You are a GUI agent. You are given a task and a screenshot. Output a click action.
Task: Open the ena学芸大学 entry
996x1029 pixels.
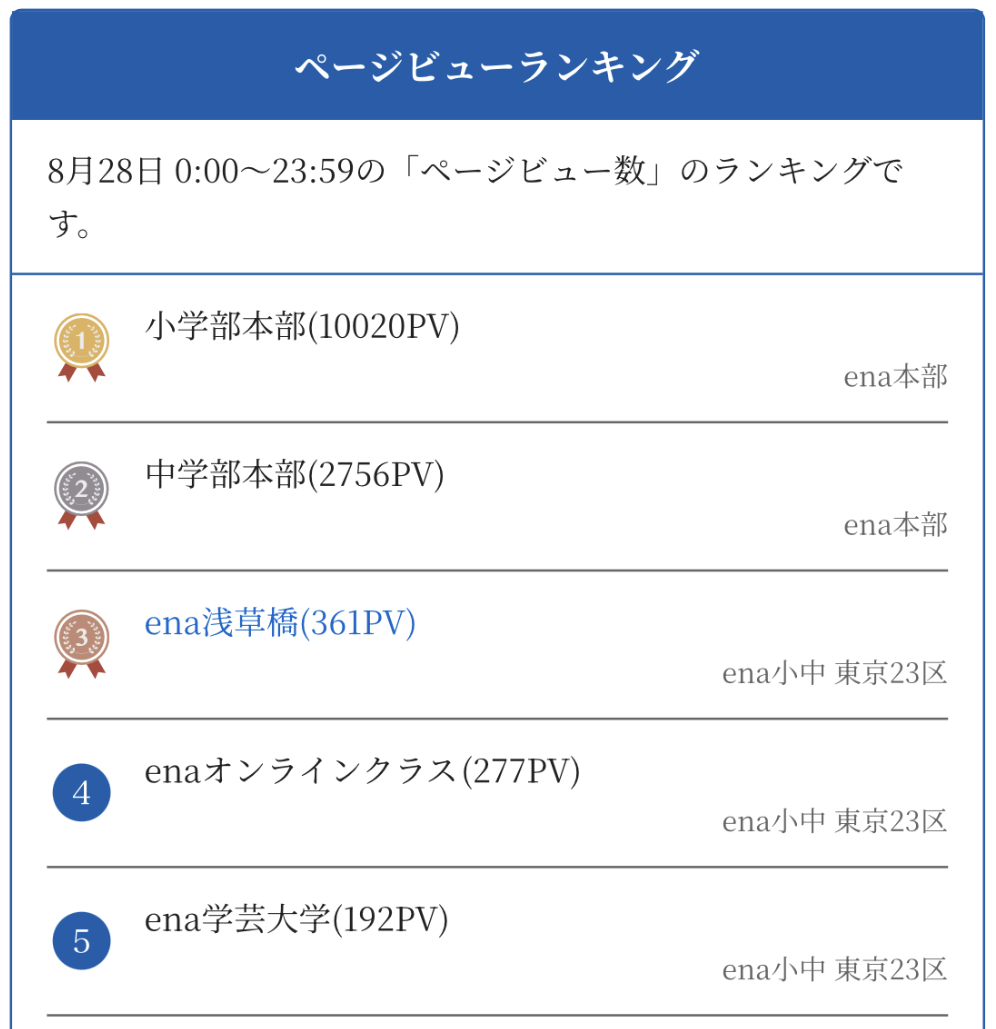[296, 919]
